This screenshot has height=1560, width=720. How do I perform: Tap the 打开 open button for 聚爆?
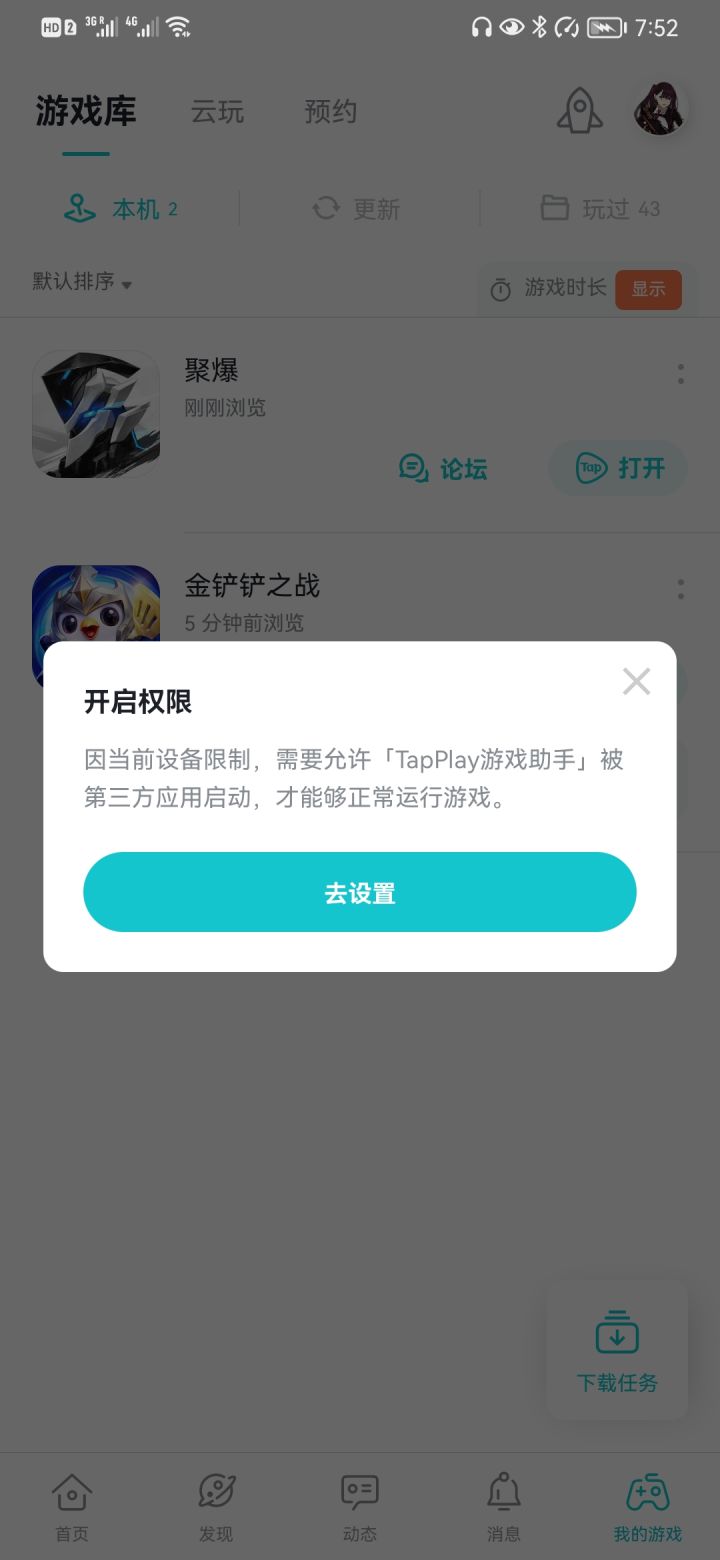coord(618,468)
